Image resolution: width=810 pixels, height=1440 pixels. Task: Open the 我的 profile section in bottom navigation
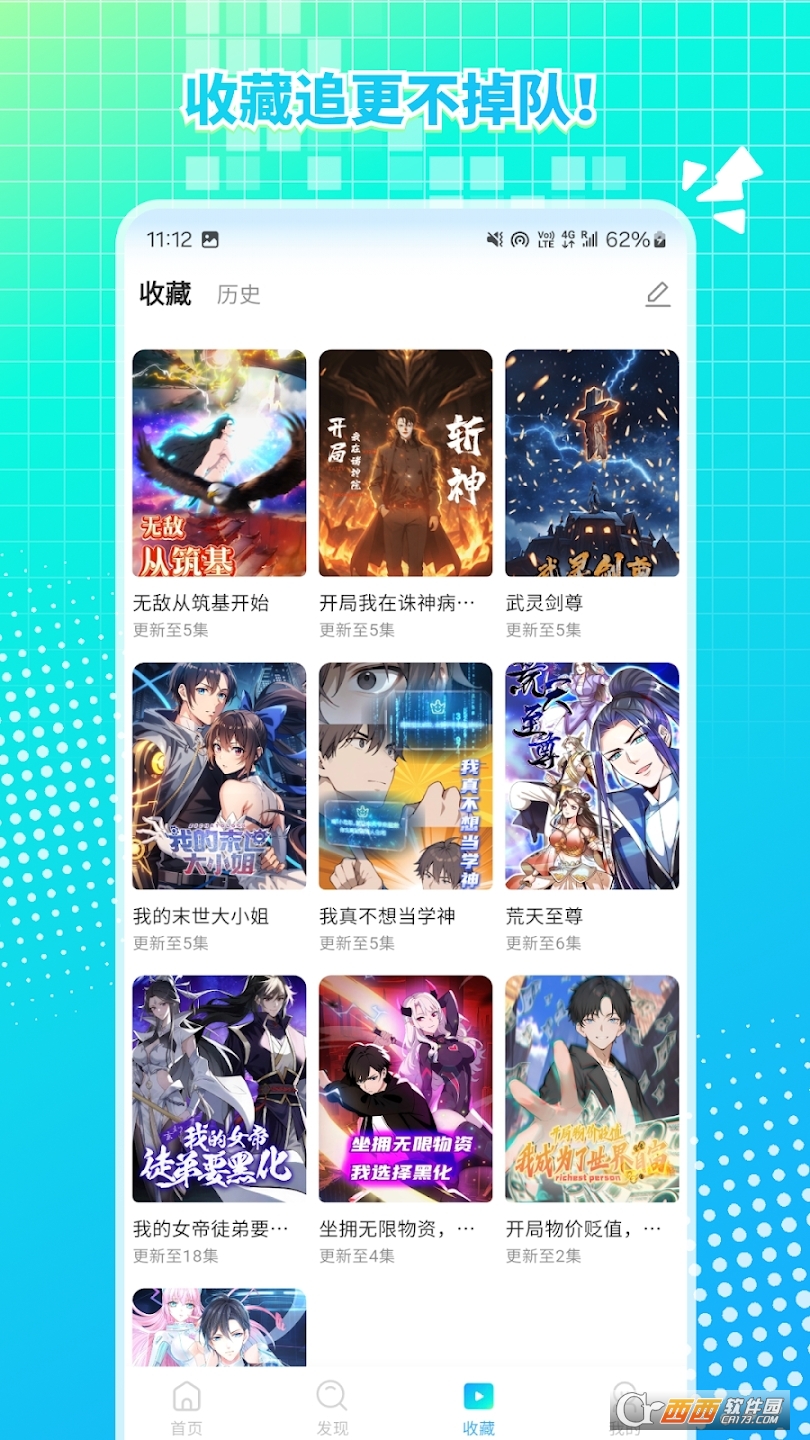[624, 1399]
